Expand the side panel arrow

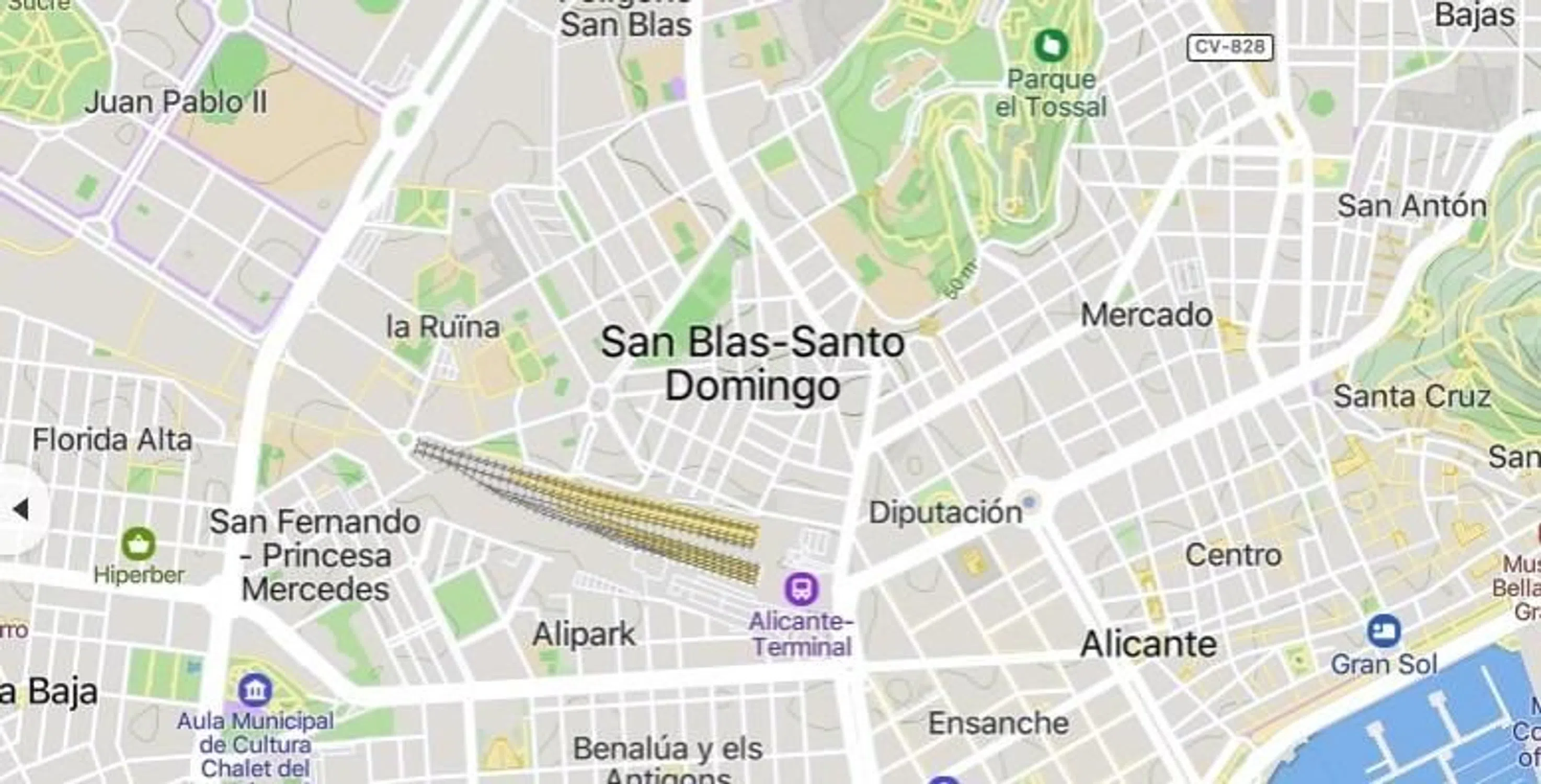(x=21, y=510)
